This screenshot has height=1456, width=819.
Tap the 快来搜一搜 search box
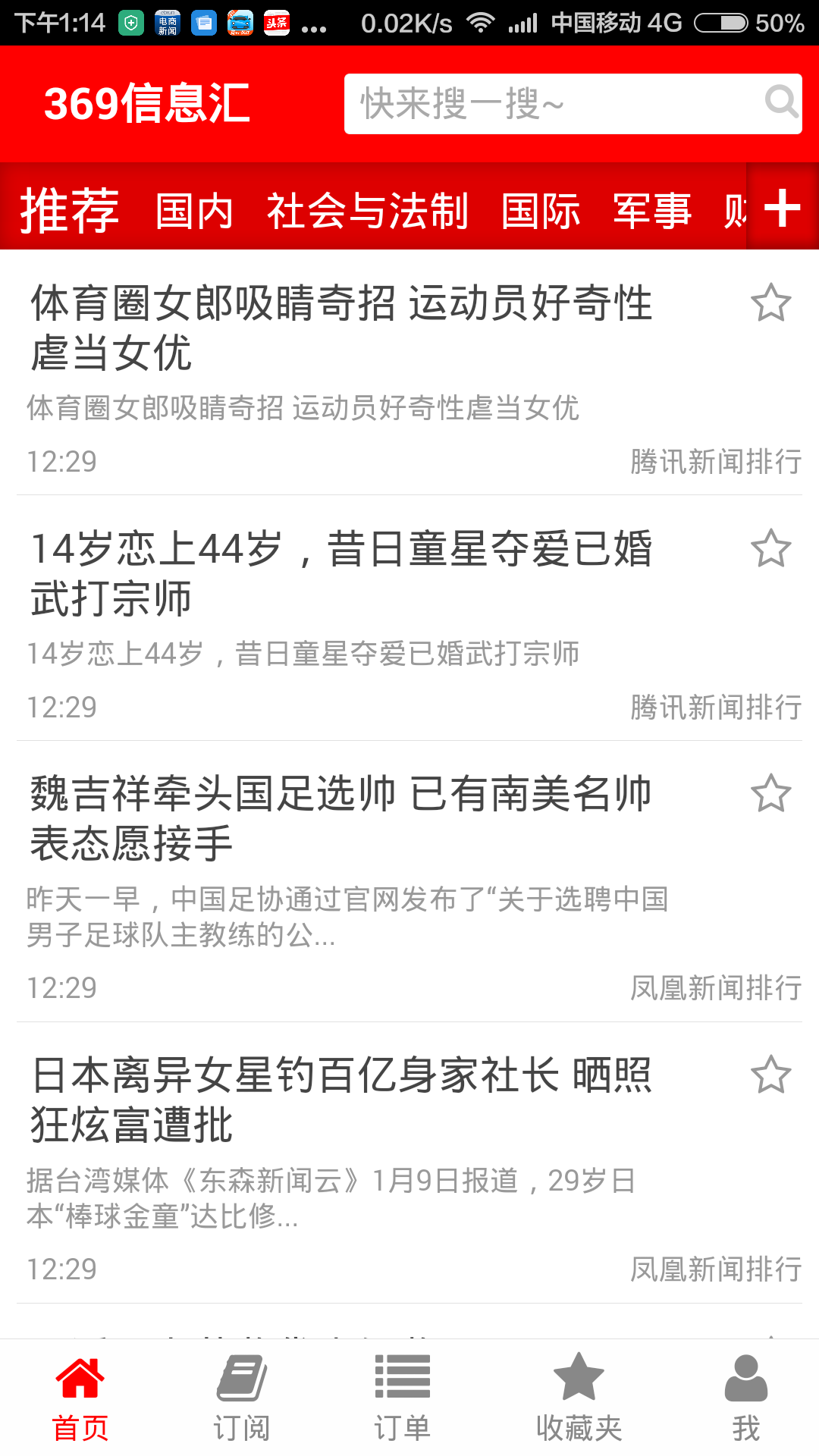click(x=573, y=104)
